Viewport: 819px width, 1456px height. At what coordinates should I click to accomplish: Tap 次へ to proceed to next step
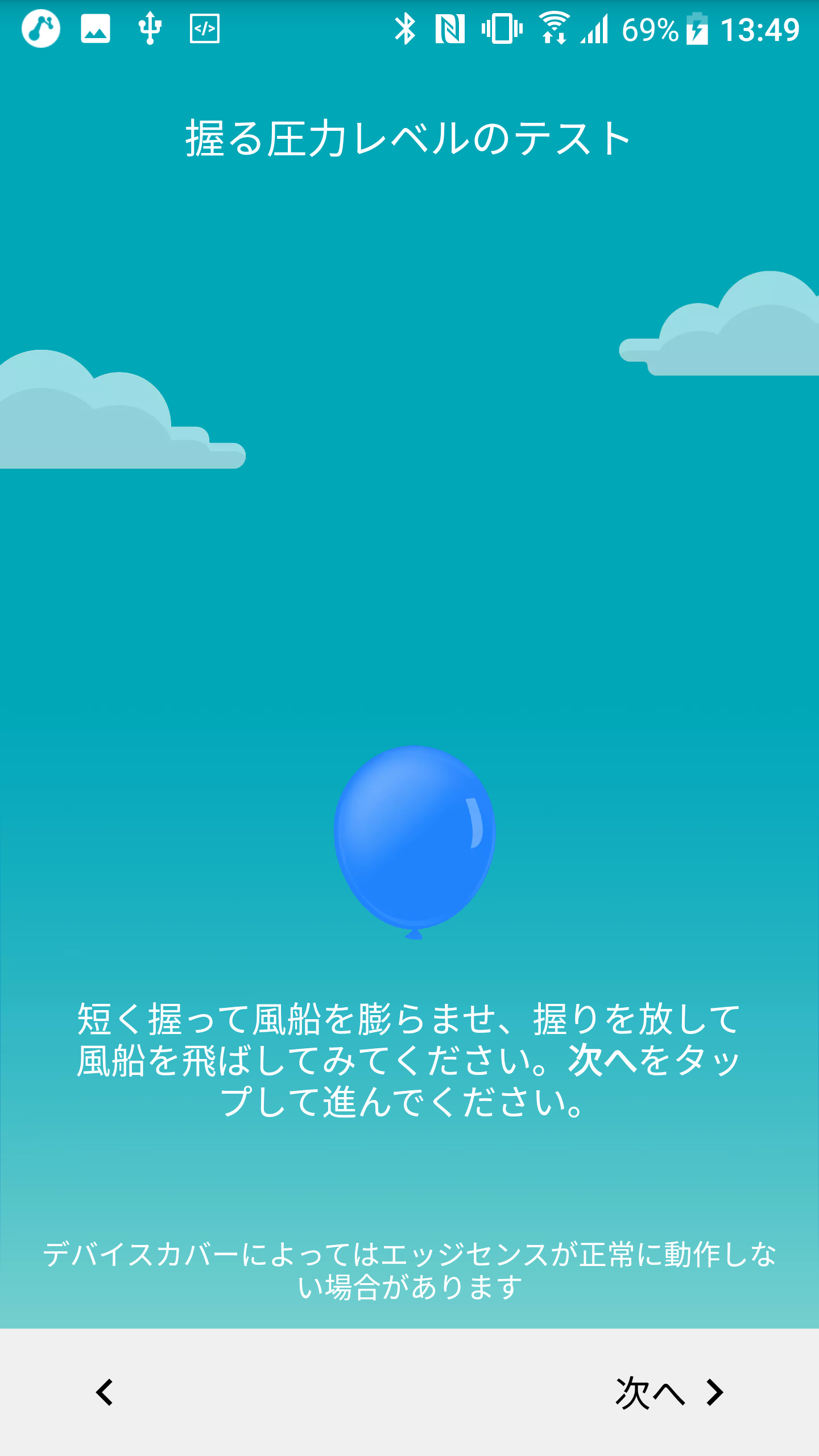(x=669, y=1393)
